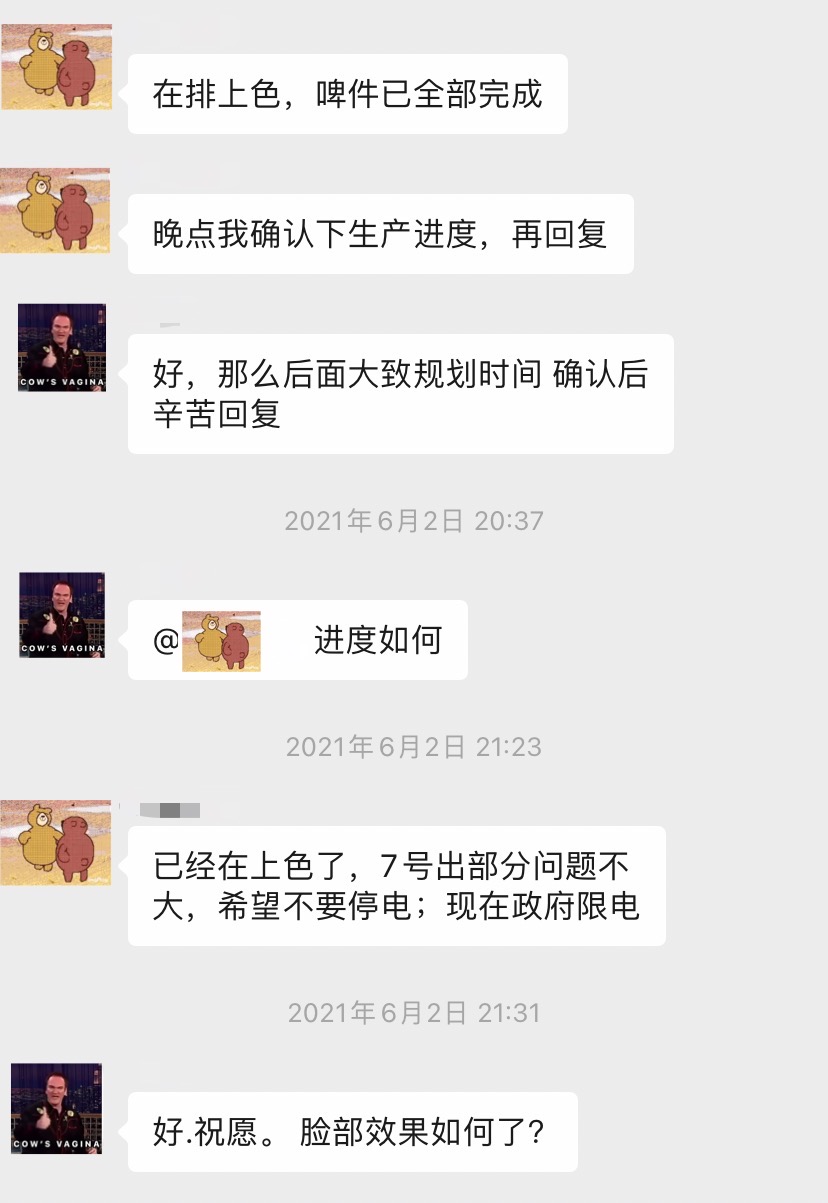The height and width of the screenshot is (1203, 828).
Task: Open avatar beside the "进度如何" message
Action: [x=62, y=614]
